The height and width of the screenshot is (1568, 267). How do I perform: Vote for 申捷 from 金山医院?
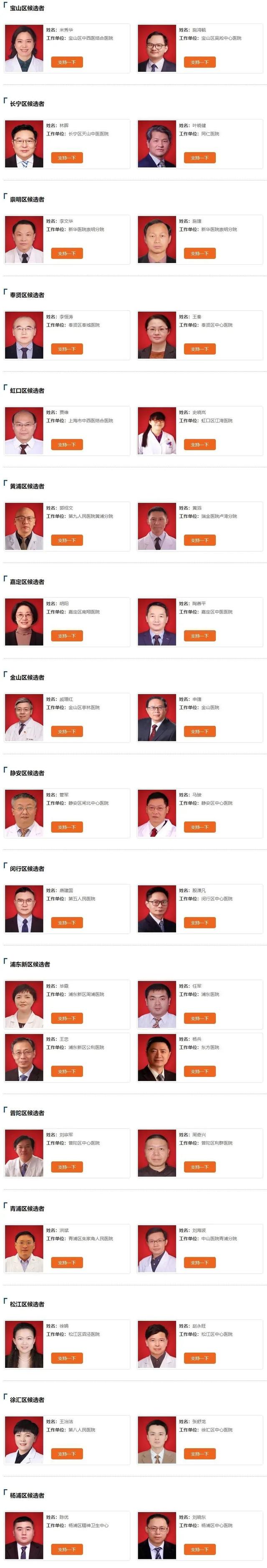pos(199,731)
